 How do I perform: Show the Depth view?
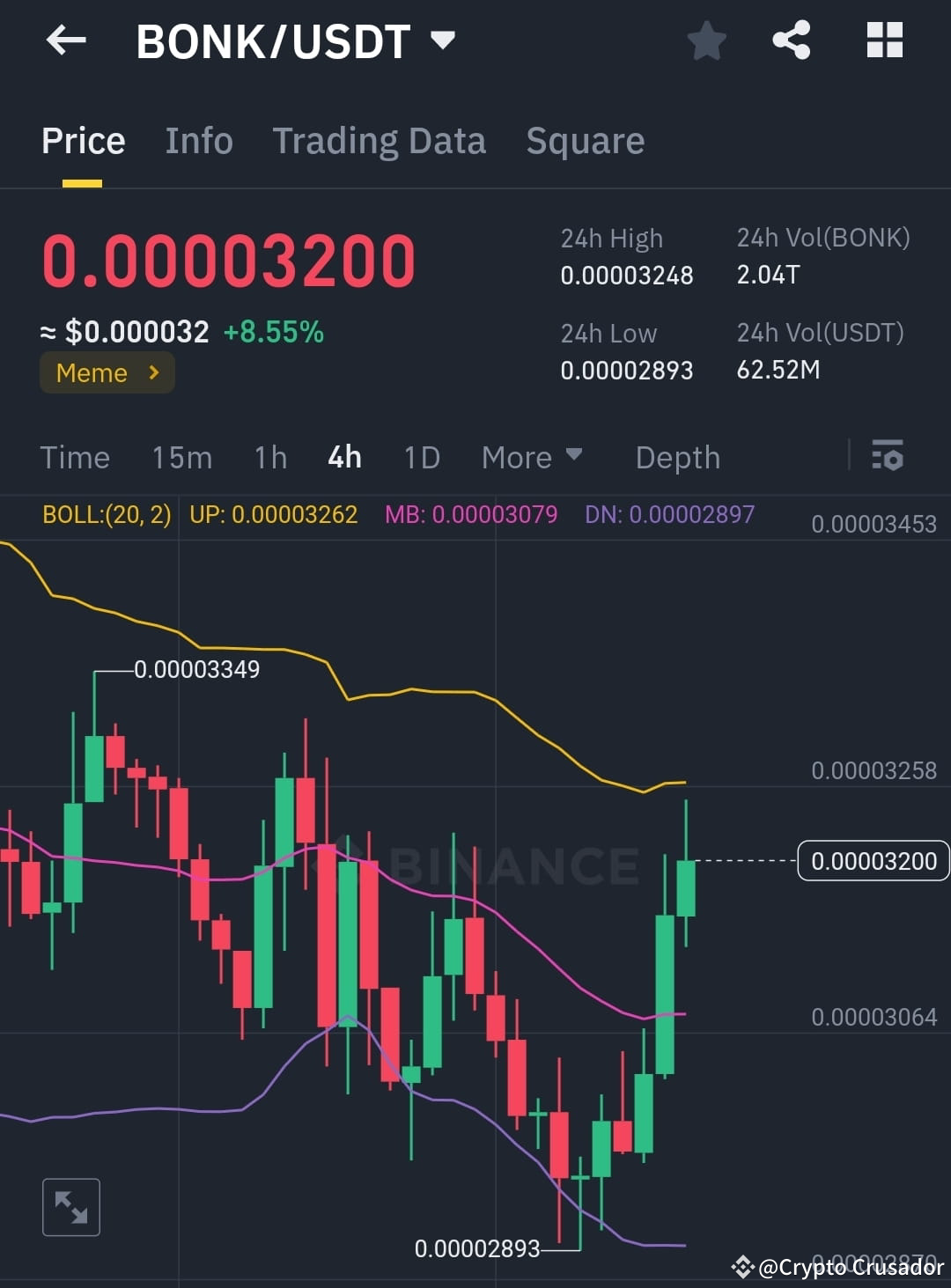(x=676, y=457)
